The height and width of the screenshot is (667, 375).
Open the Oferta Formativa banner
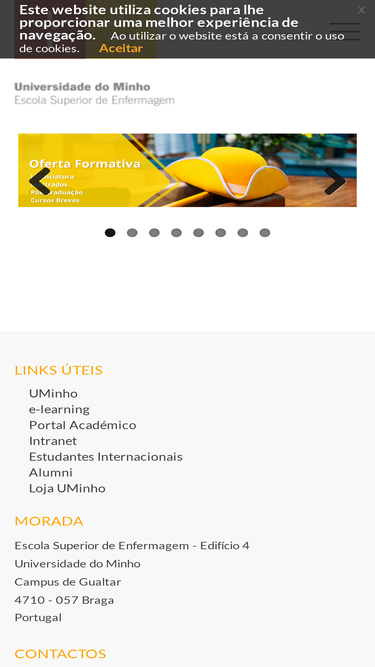(187, 170)
